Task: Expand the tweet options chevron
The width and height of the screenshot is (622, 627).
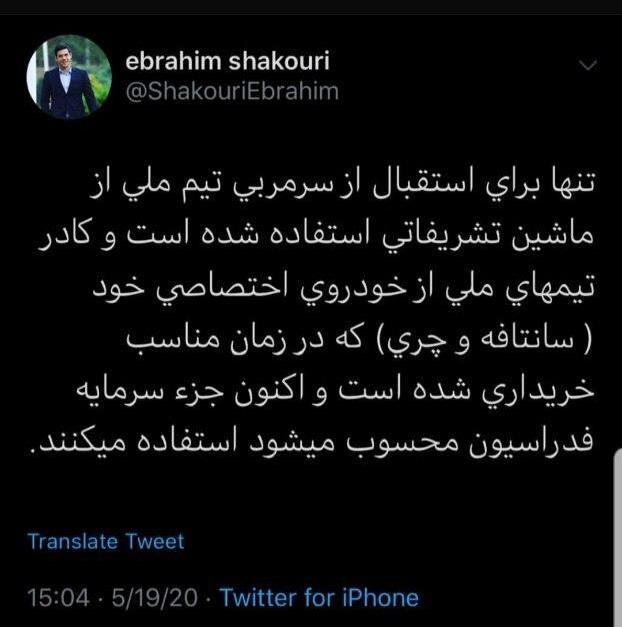Action: tap(589, 67)
